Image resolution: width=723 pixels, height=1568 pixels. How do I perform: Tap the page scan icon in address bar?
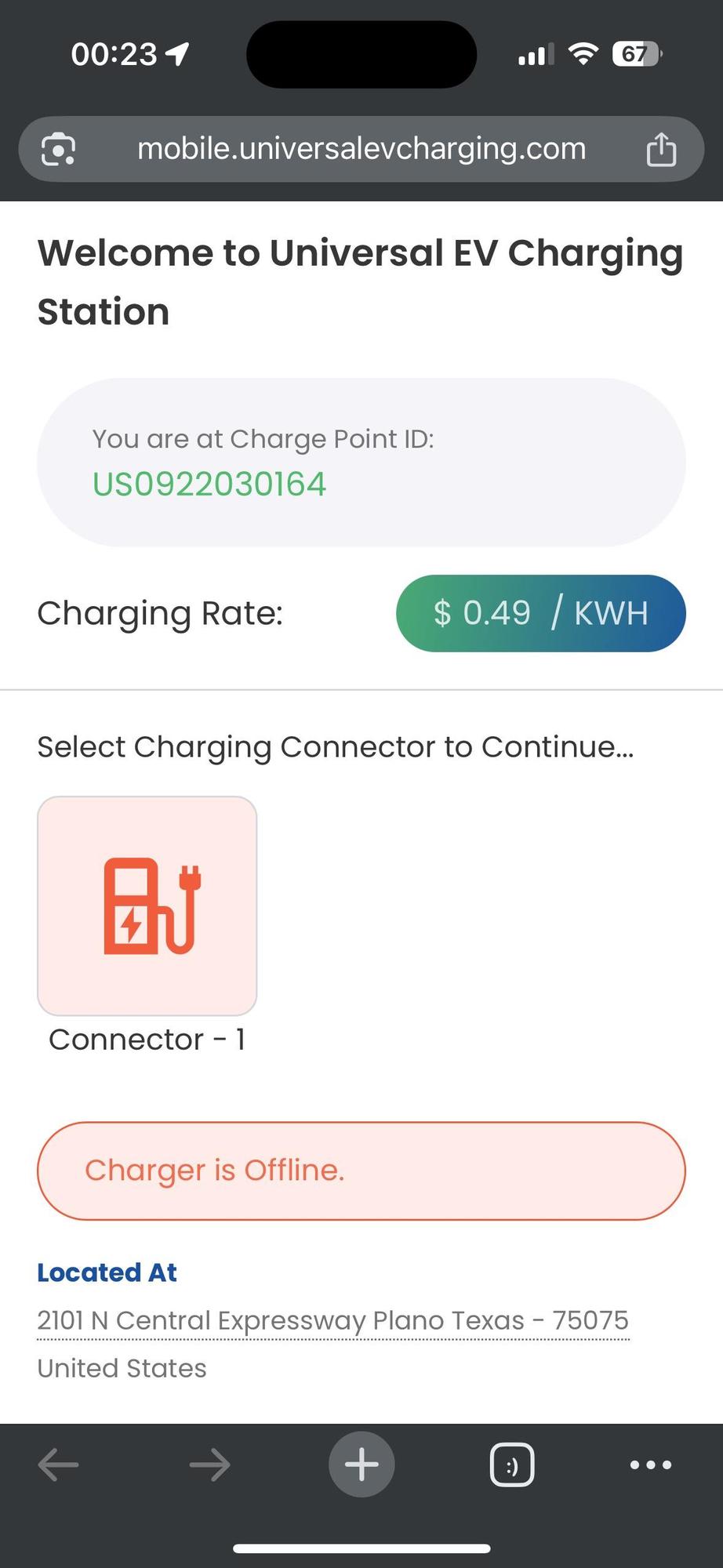pyautogui.click(x=59, y=149)
